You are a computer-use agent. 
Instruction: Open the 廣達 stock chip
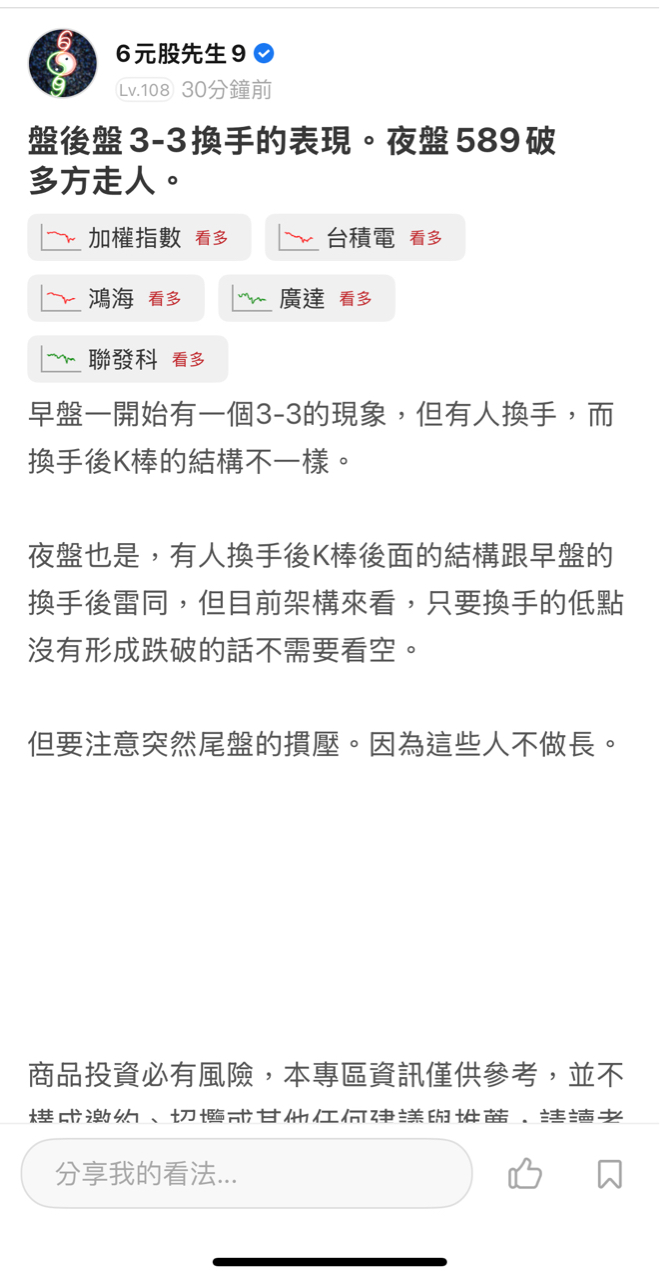click(307, 298)
